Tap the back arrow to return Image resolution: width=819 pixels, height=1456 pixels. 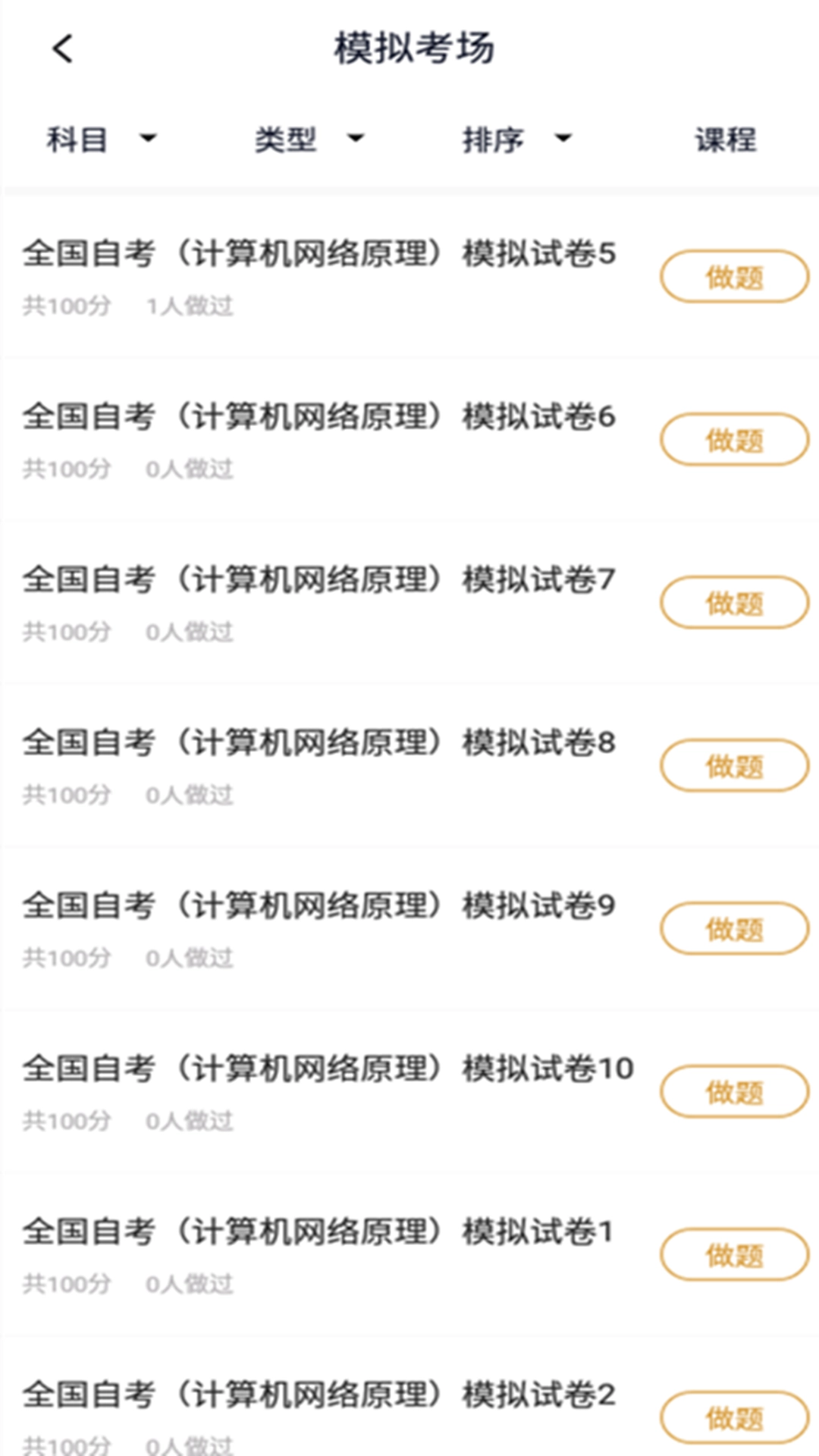click(x=61, y=49)
